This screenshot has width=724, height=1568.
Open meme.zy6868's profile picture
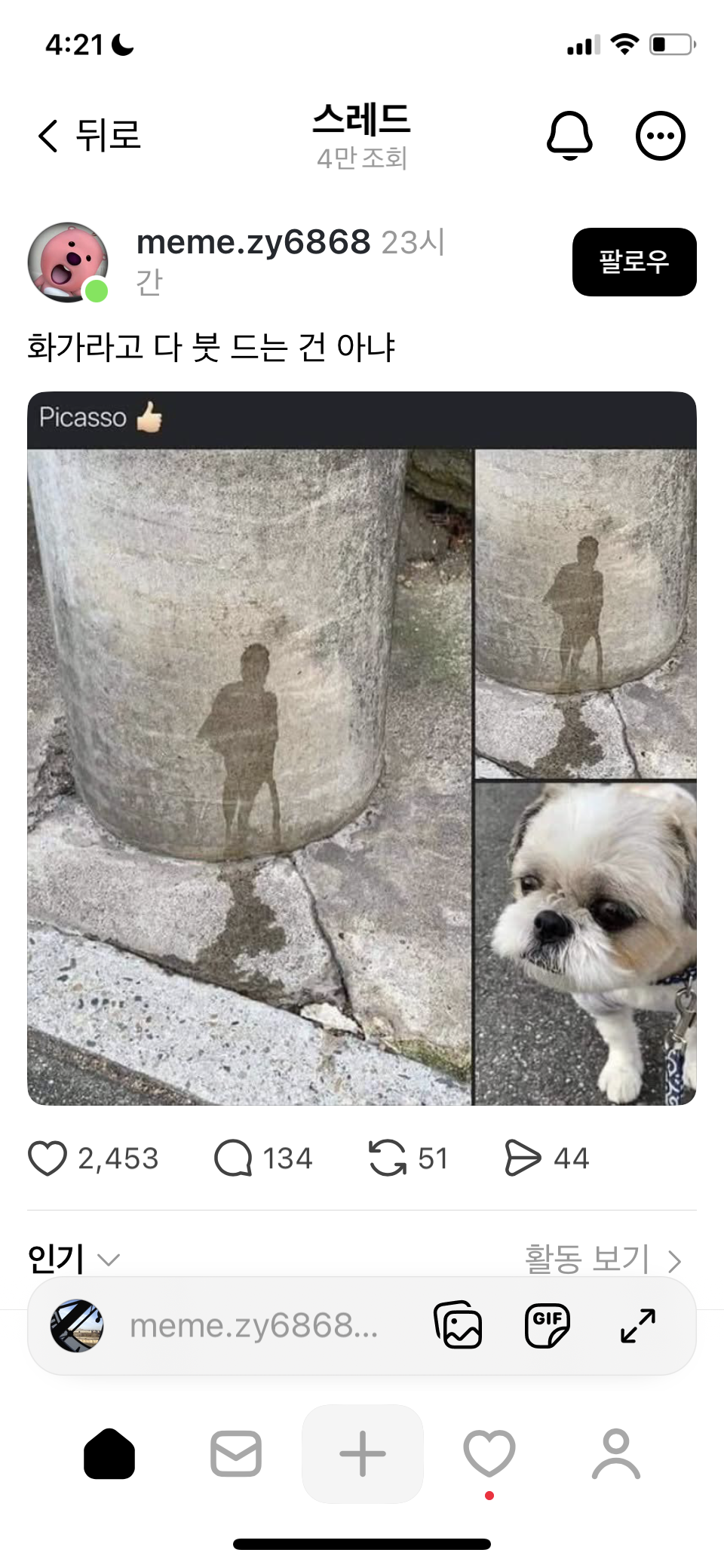pos(68,262)
